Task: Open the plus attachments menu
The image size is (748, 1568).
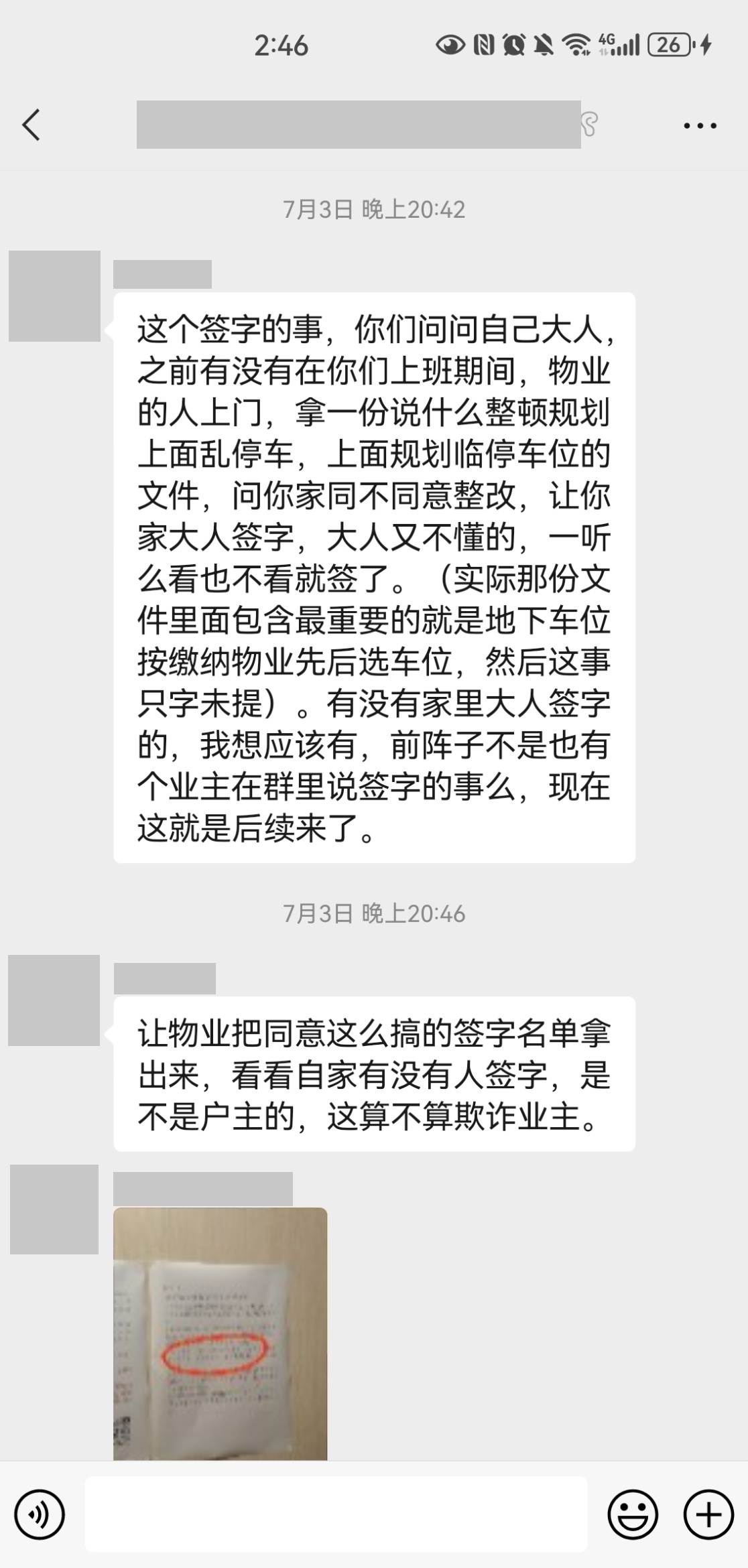Action: tap(708, 1515)
